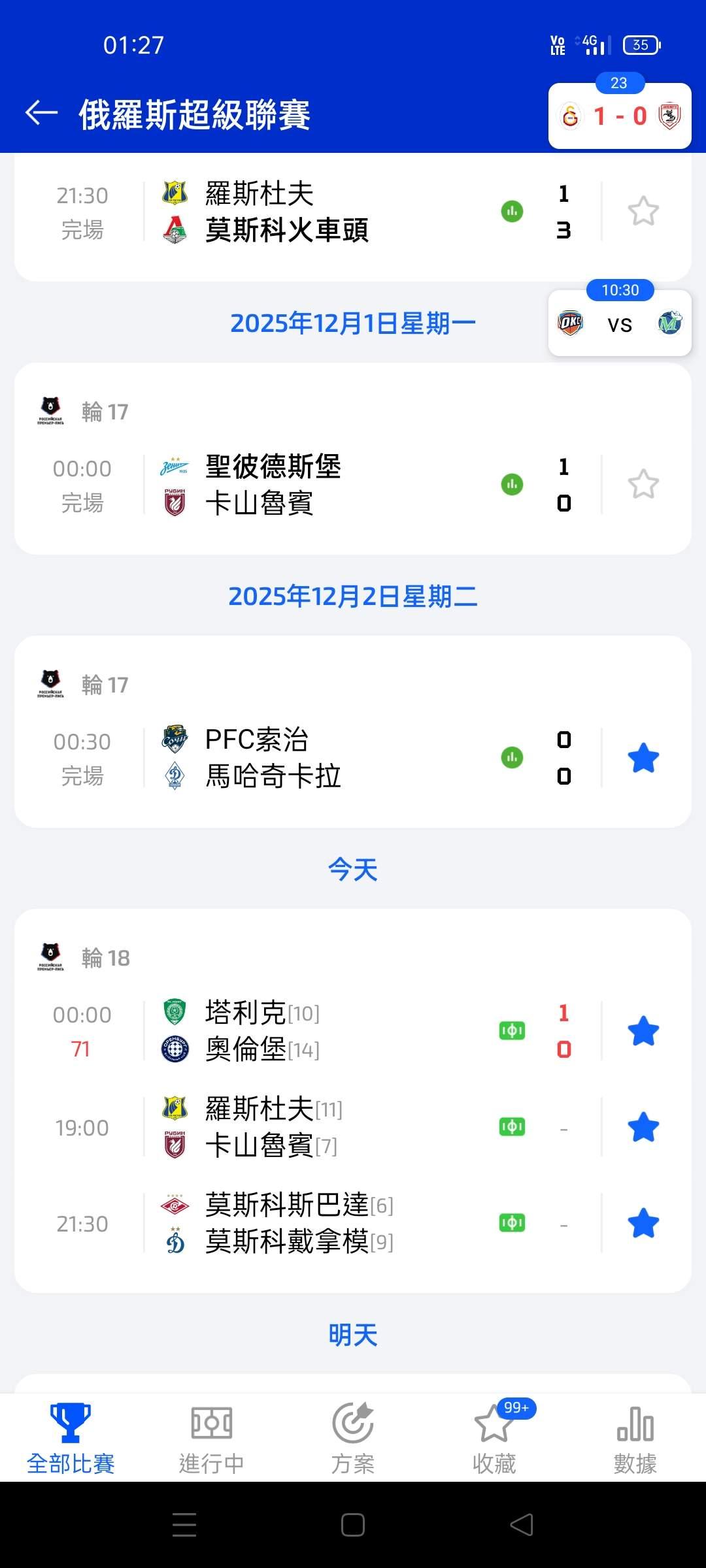Unstar the 莫斯科斯巴達 vs 莫斯科戴拿模 match
Image resolution: width=706 pixels, height=1568 pixels.
[643, 1222]
